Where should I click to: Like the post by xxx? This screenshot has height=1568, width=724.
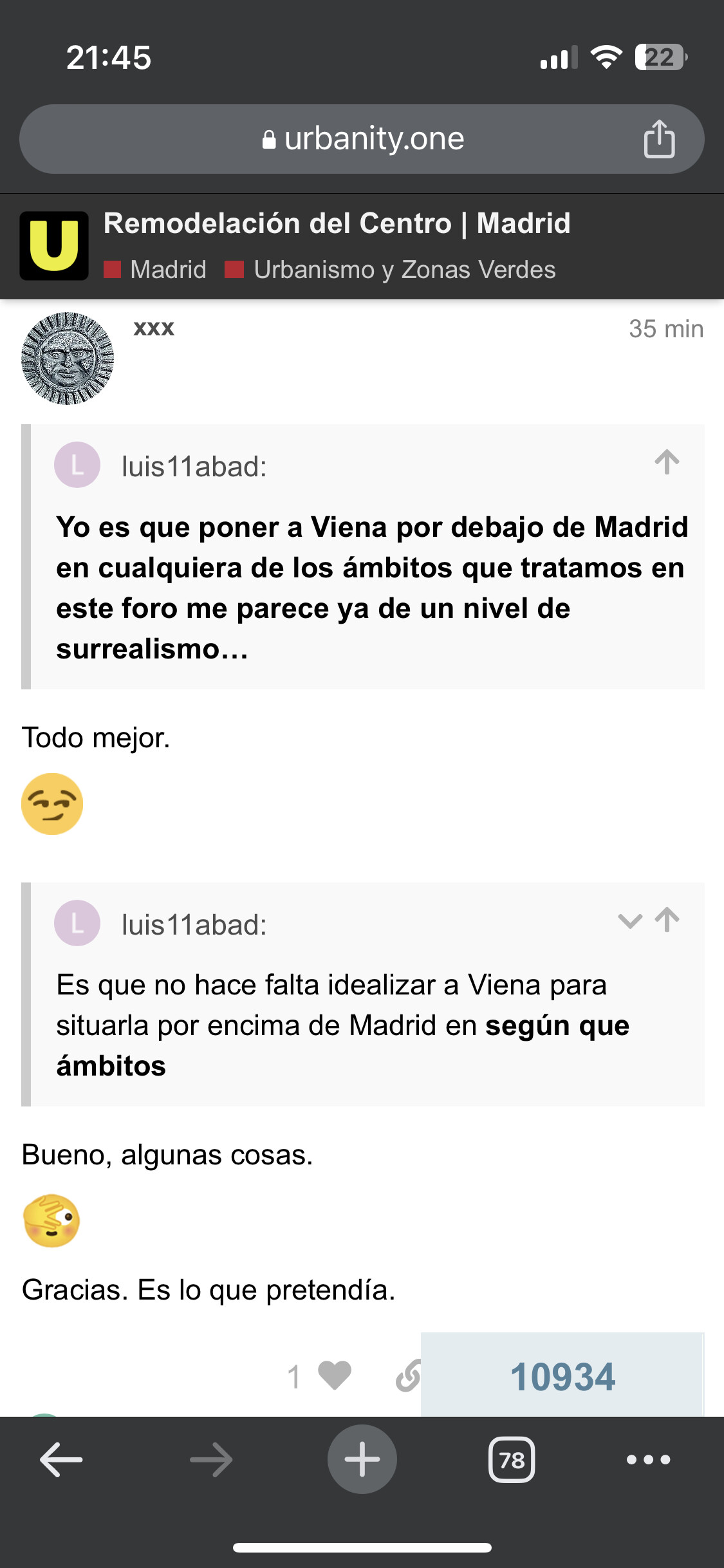click(x=334, y=1376)
